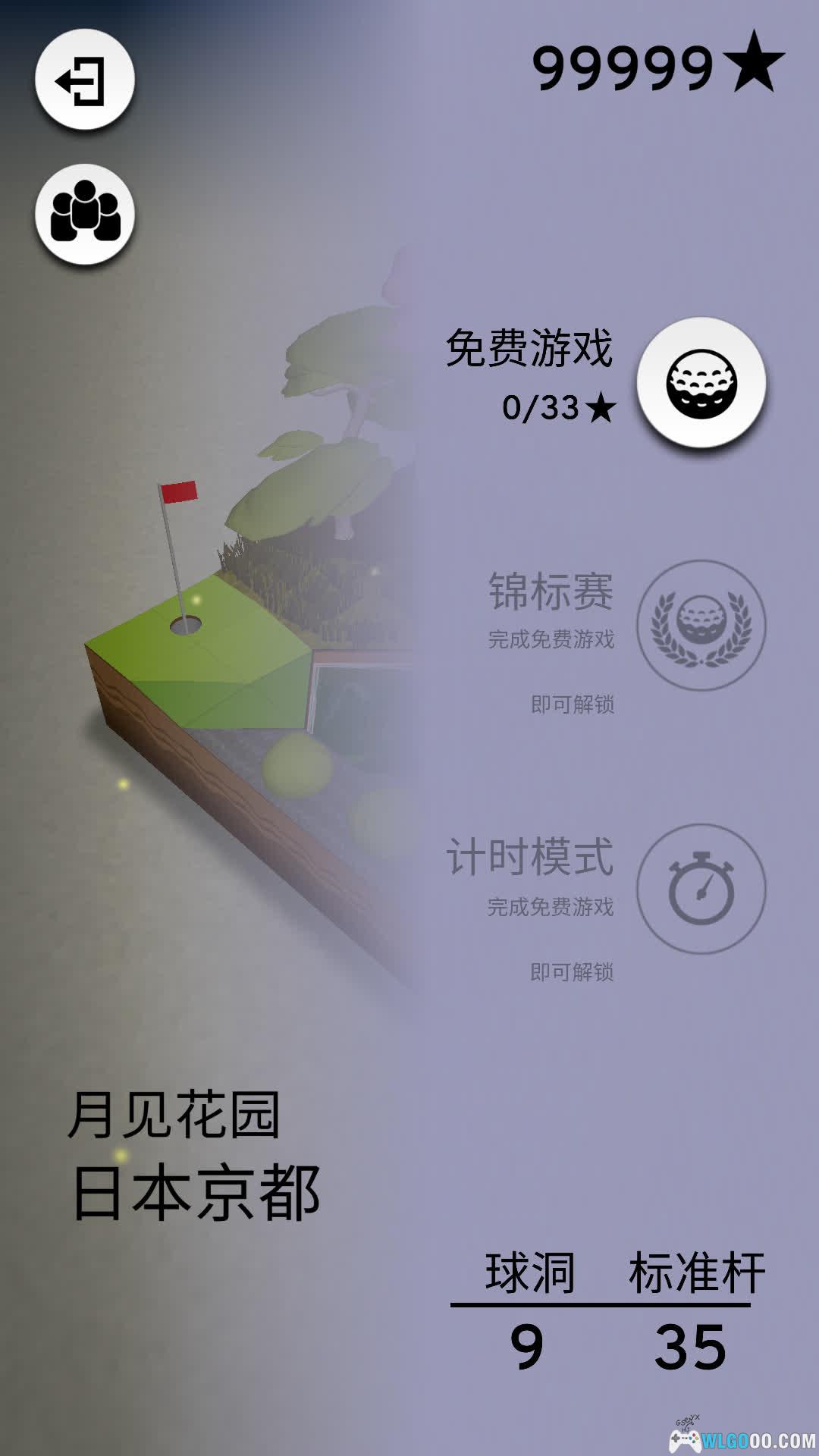Image resolution: width=819 pixels, height=1456 pixels.
Task: Select the locked 锦标赛 trophy button
Action: (x=701, y=625)
